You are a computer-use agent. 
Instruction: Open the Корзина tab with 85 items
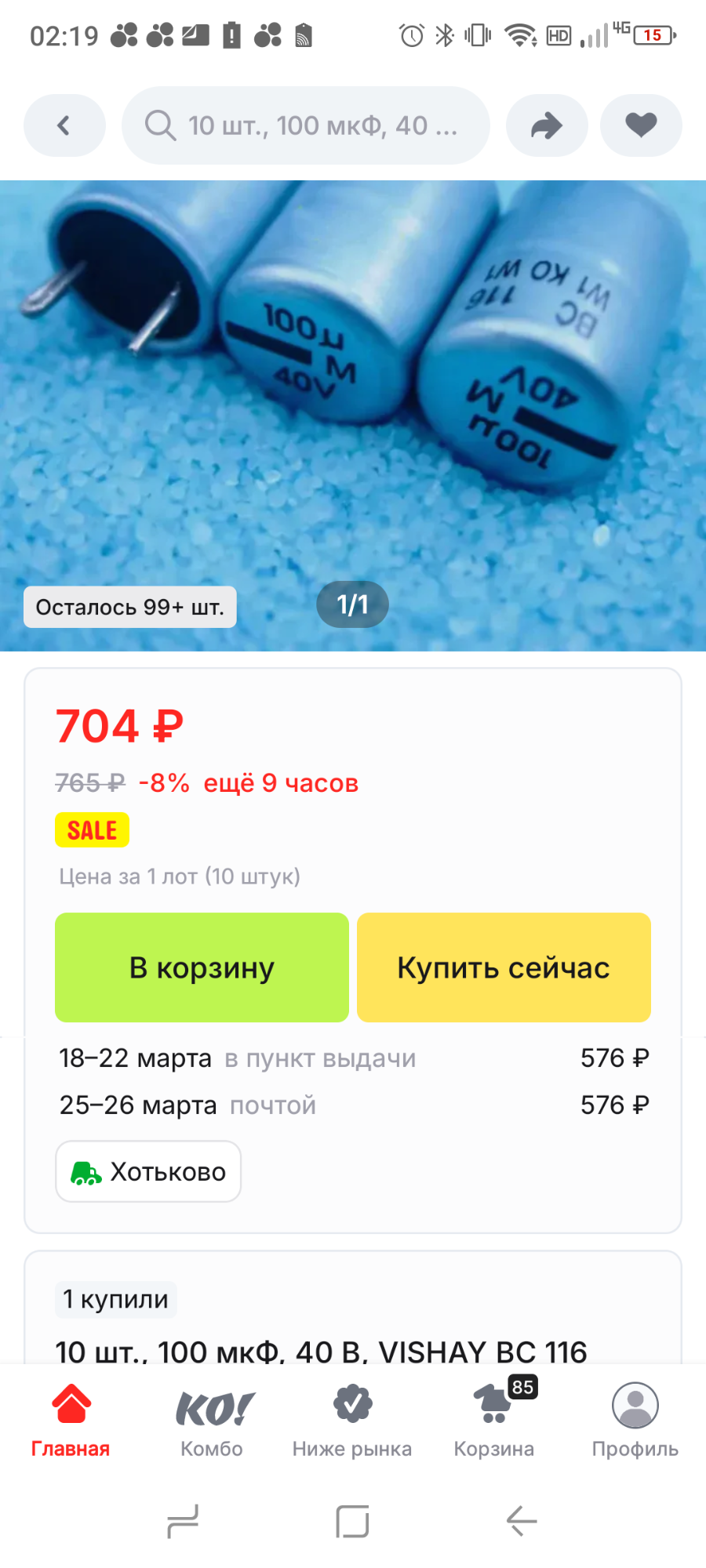494,1421
